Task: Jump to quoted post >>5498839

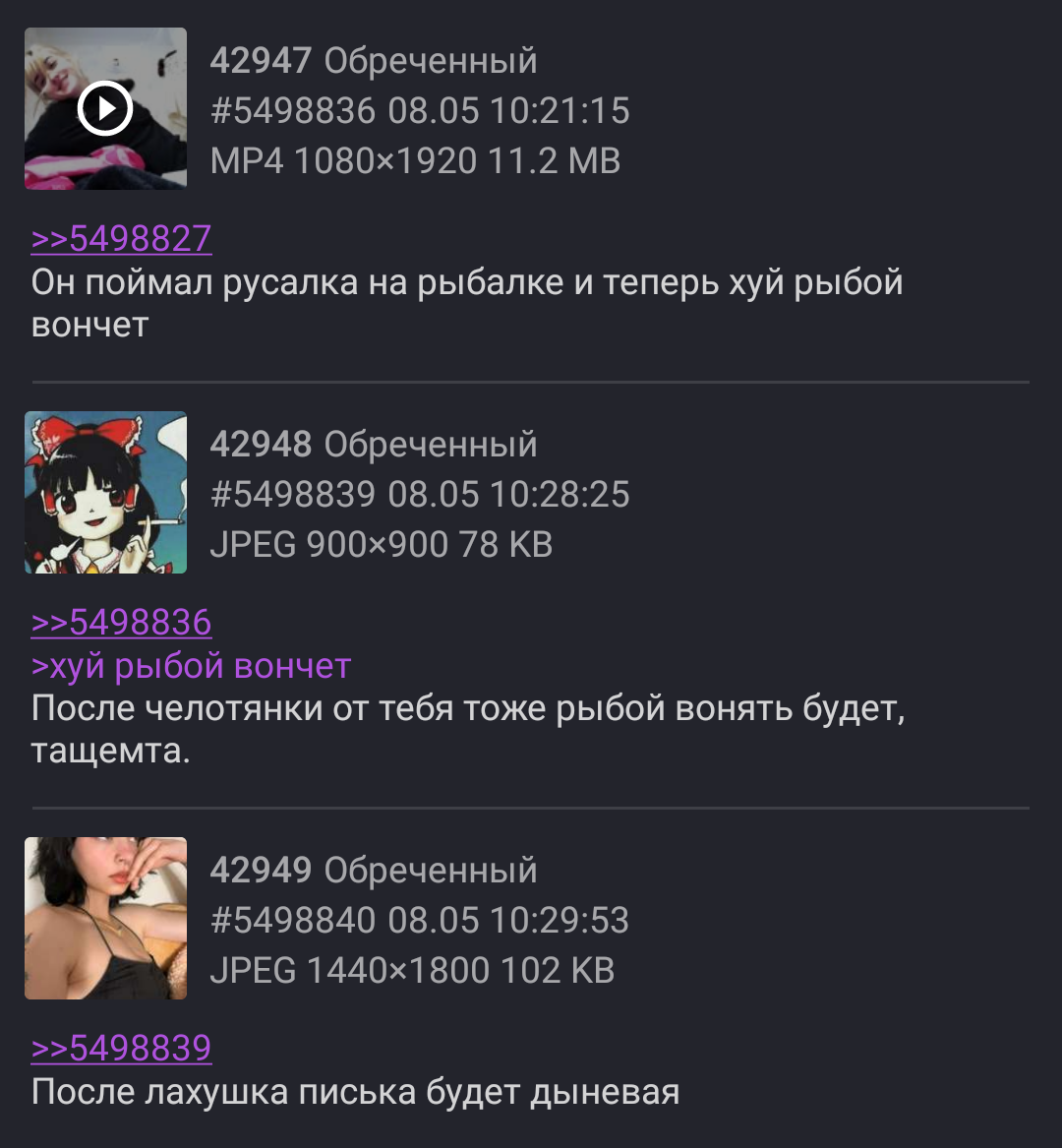Action: 121,1049
